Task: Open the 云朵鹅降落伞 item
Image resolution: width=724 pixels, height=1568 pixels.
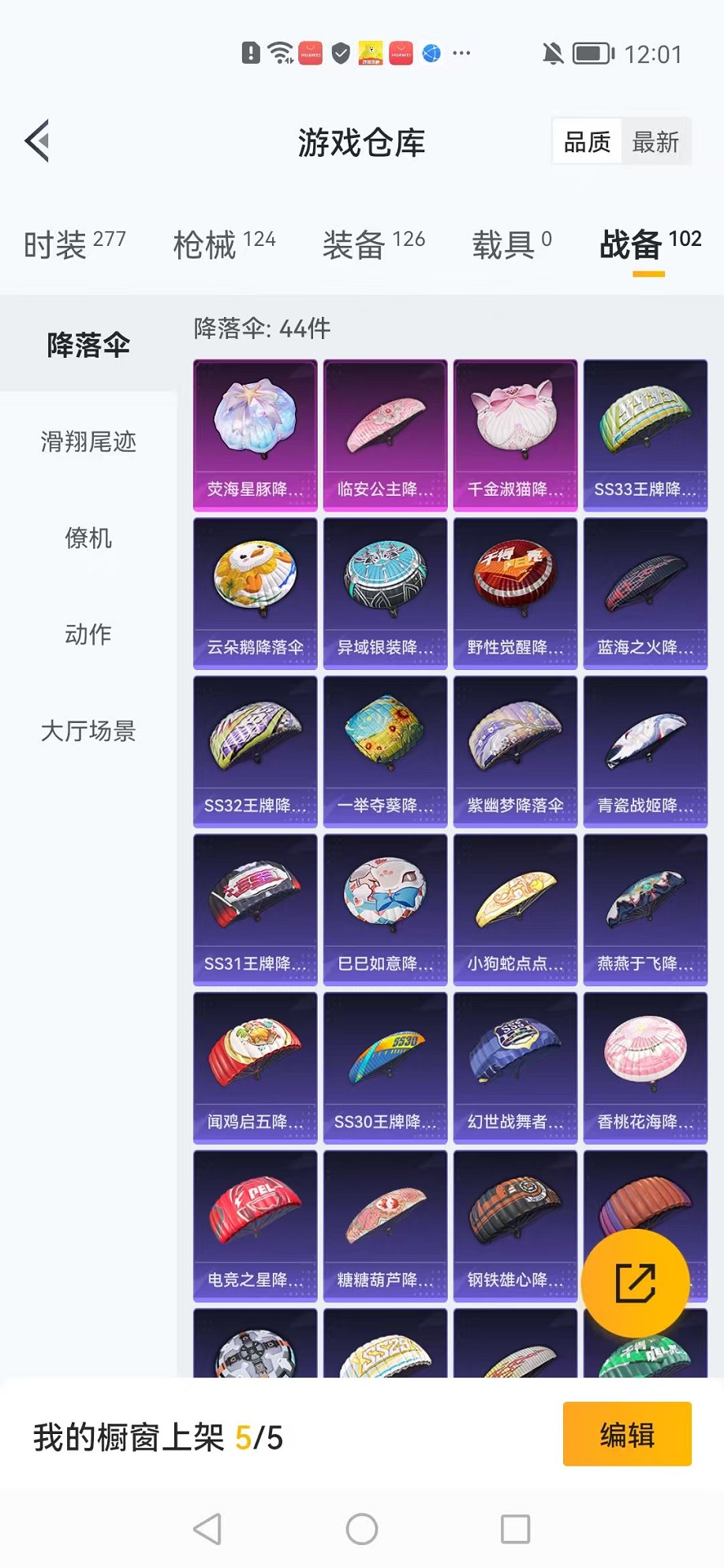Action: point(255,593)
